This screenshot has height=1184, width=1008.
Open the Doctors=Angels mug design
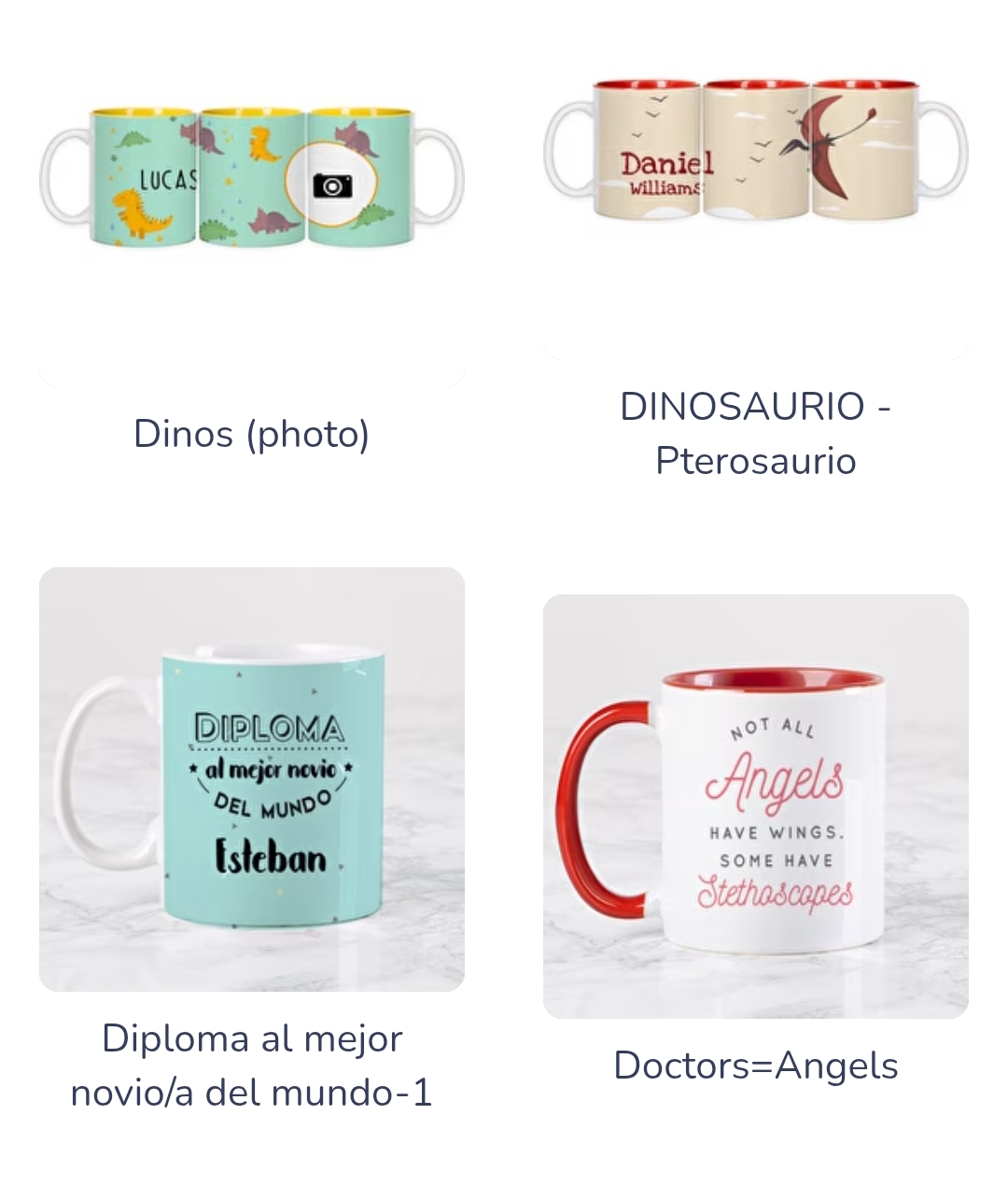[755, 806]
